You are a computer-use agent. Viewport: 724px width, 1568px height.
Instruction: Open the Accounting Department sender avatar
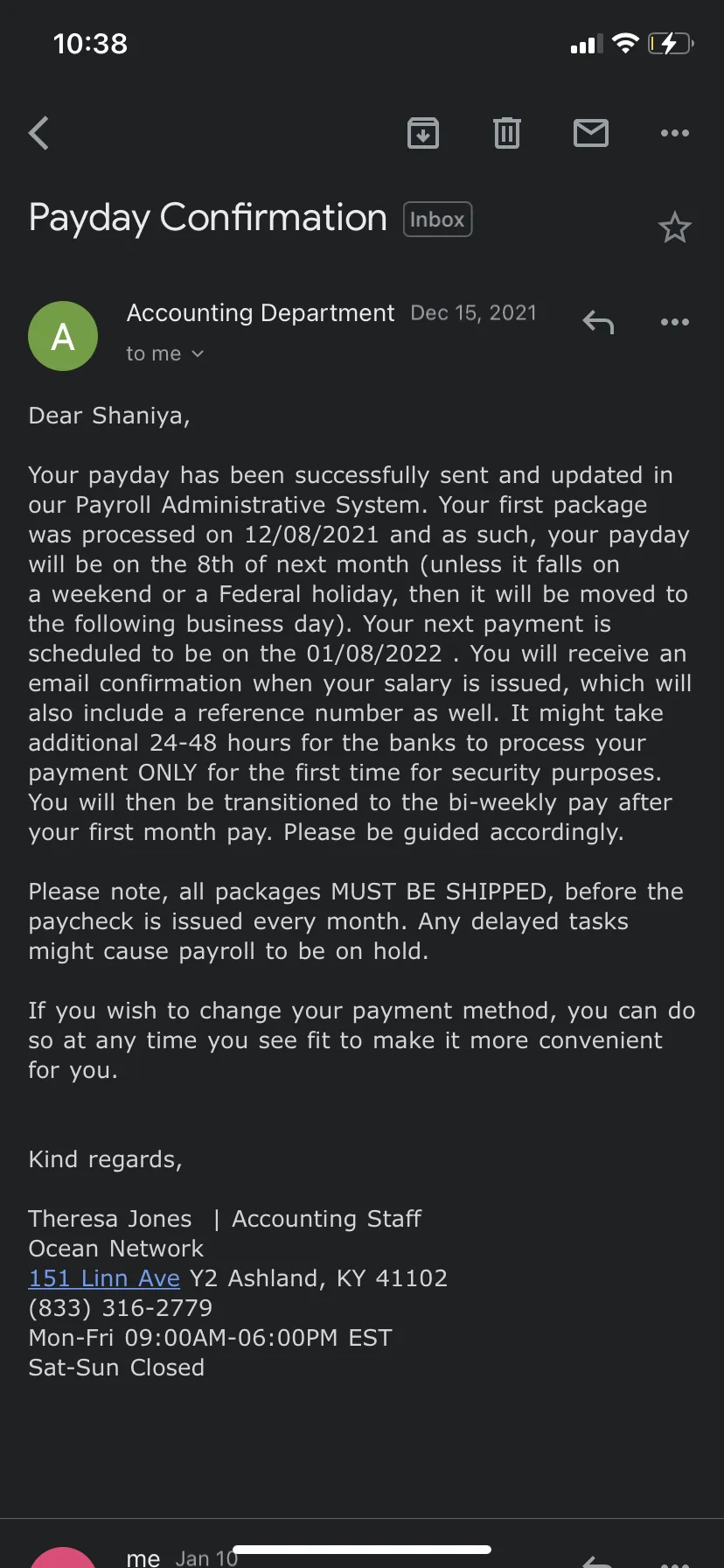coord(63,336)
